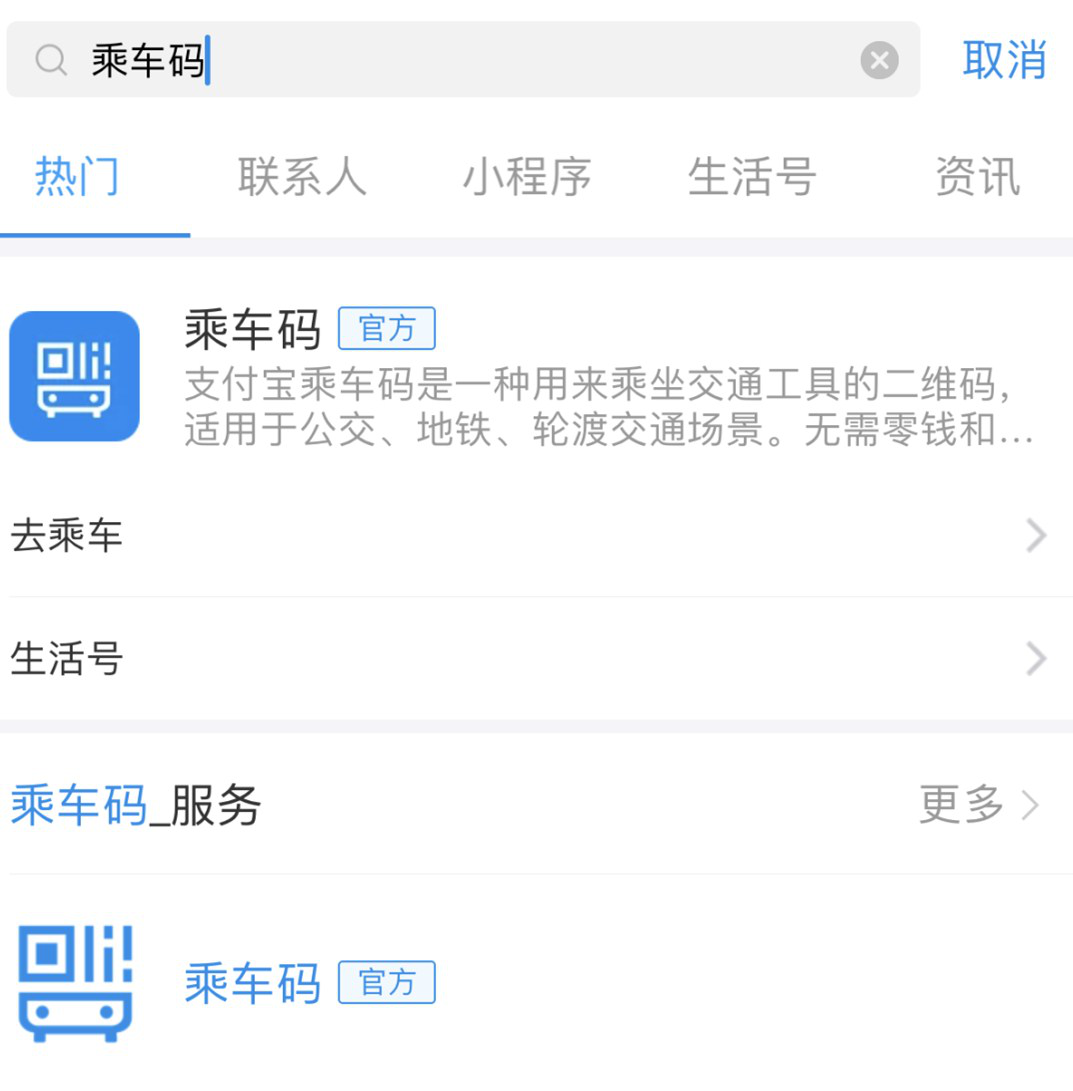This screenshot has width=1073, height=1091.
Task: Open the 乘车码 official mini program icon
Action: 75,375
